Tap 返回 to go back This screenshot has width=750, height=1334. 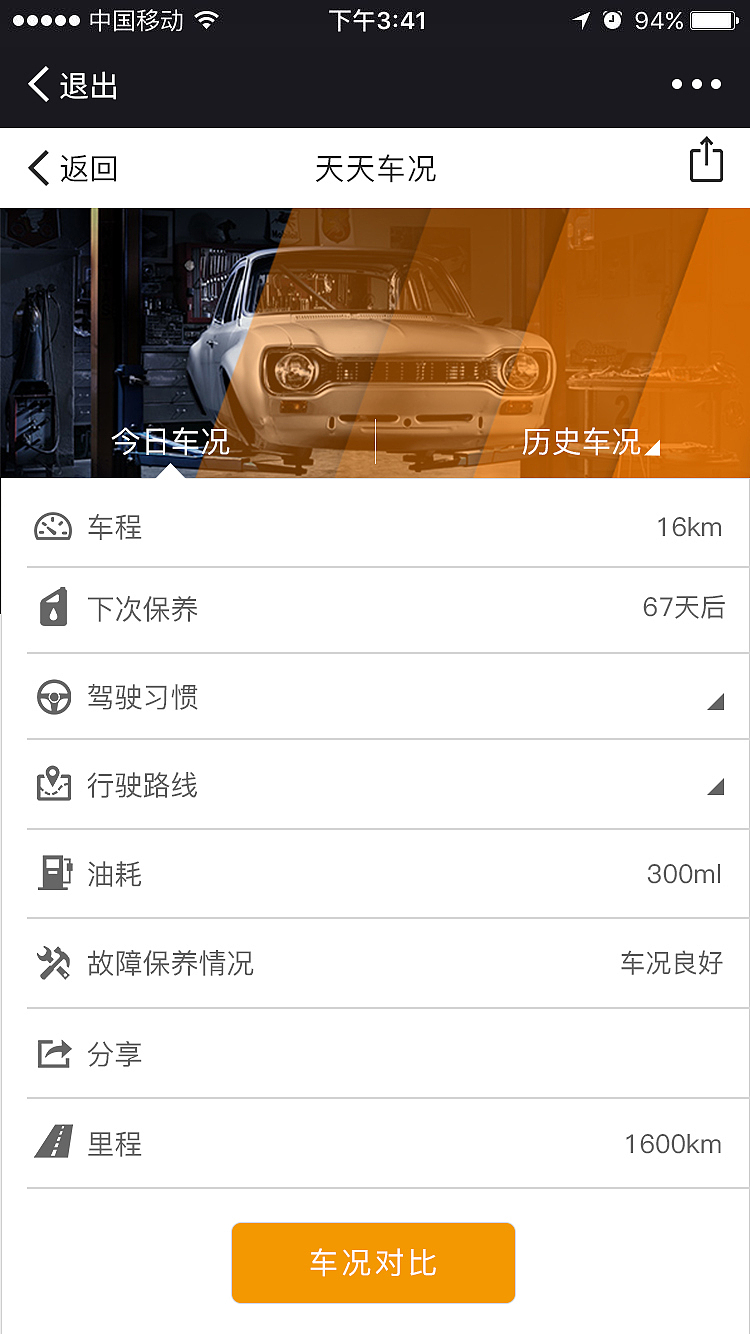72,168
